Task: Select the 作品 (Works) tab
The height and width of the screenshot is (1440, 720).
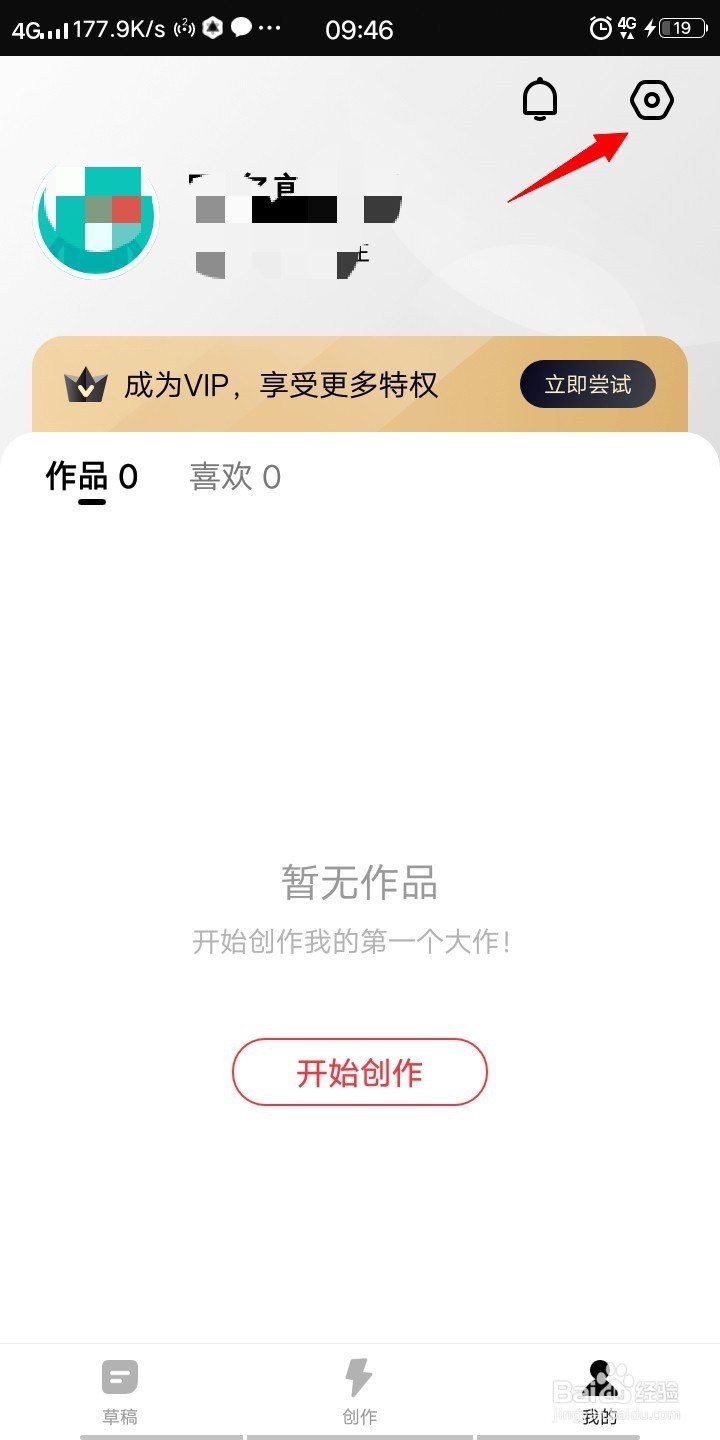Action: coord(90,477)
